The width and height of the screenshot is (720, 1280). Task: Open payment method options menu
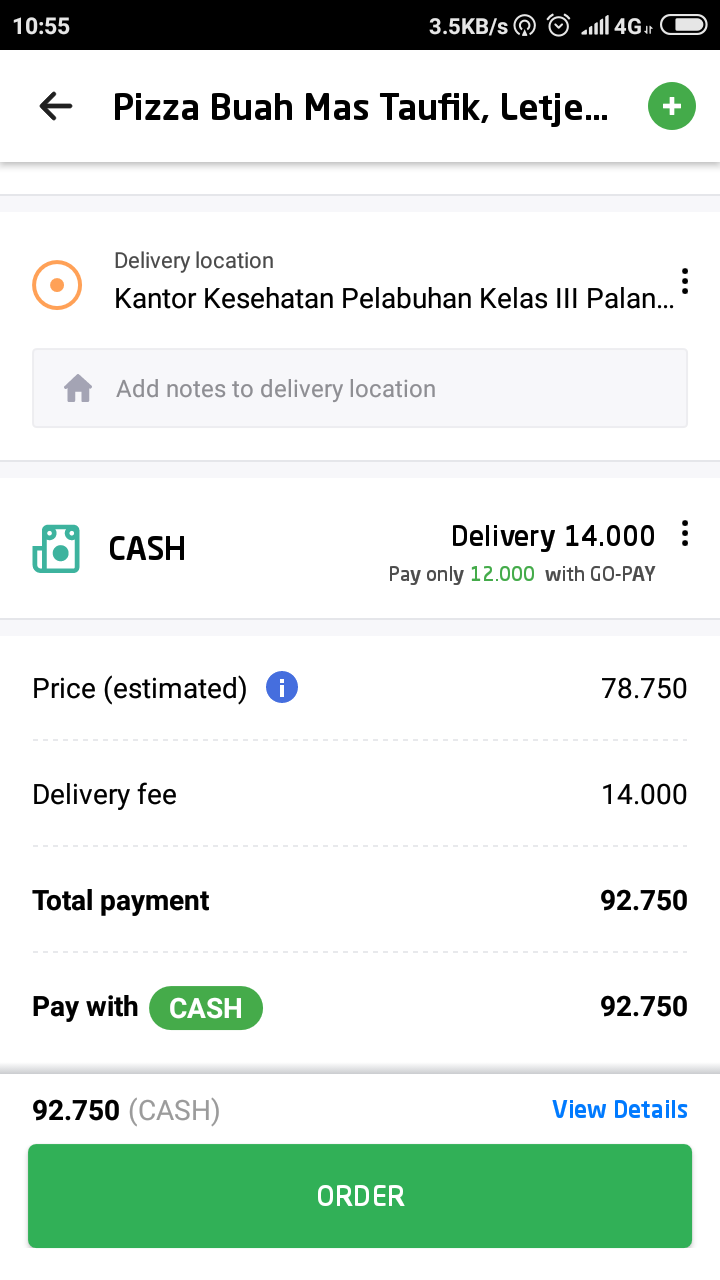coord(685,533)
